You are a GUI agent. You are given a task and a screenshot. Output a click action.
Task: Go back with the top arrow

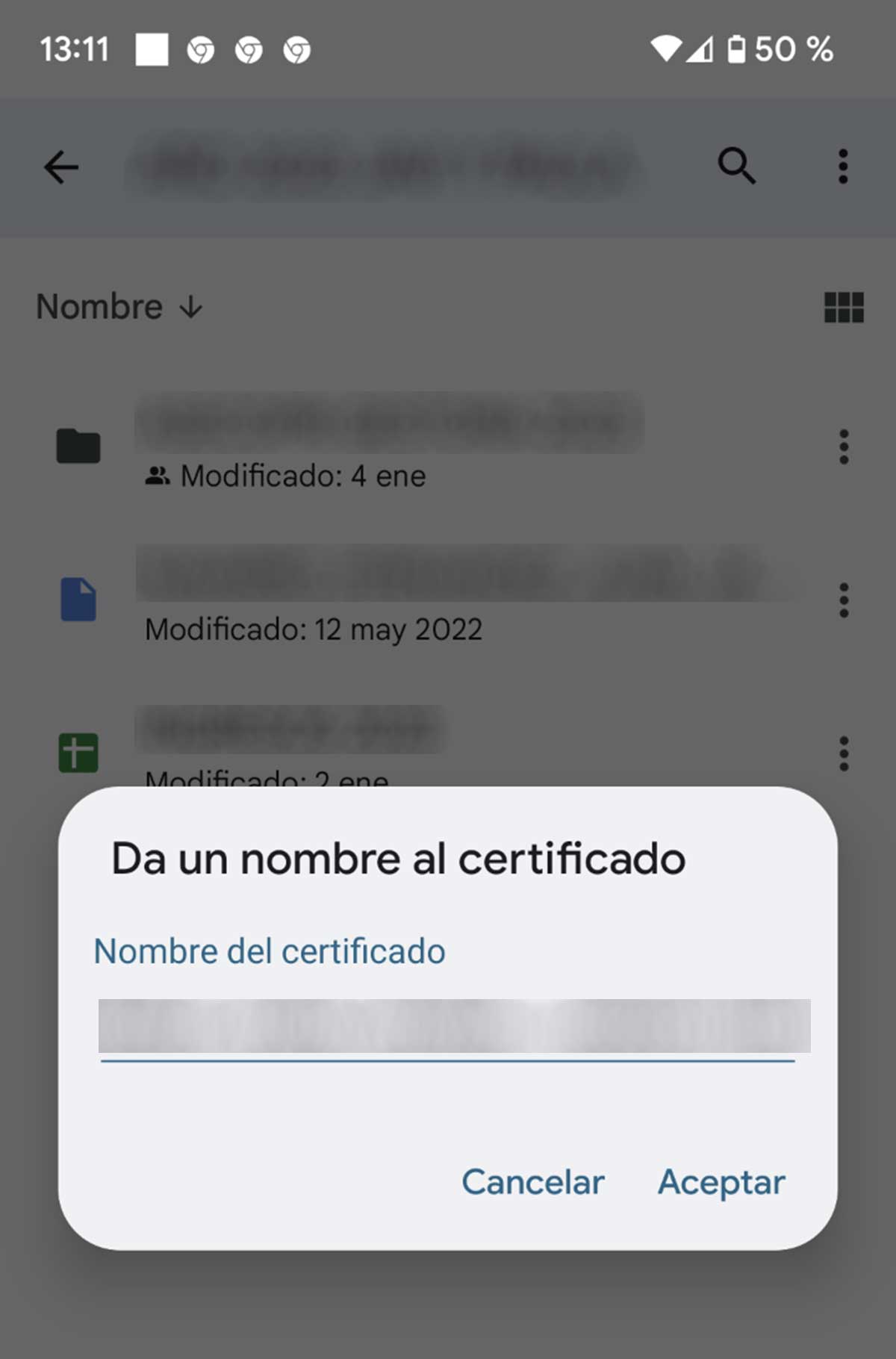coord(61,167)
